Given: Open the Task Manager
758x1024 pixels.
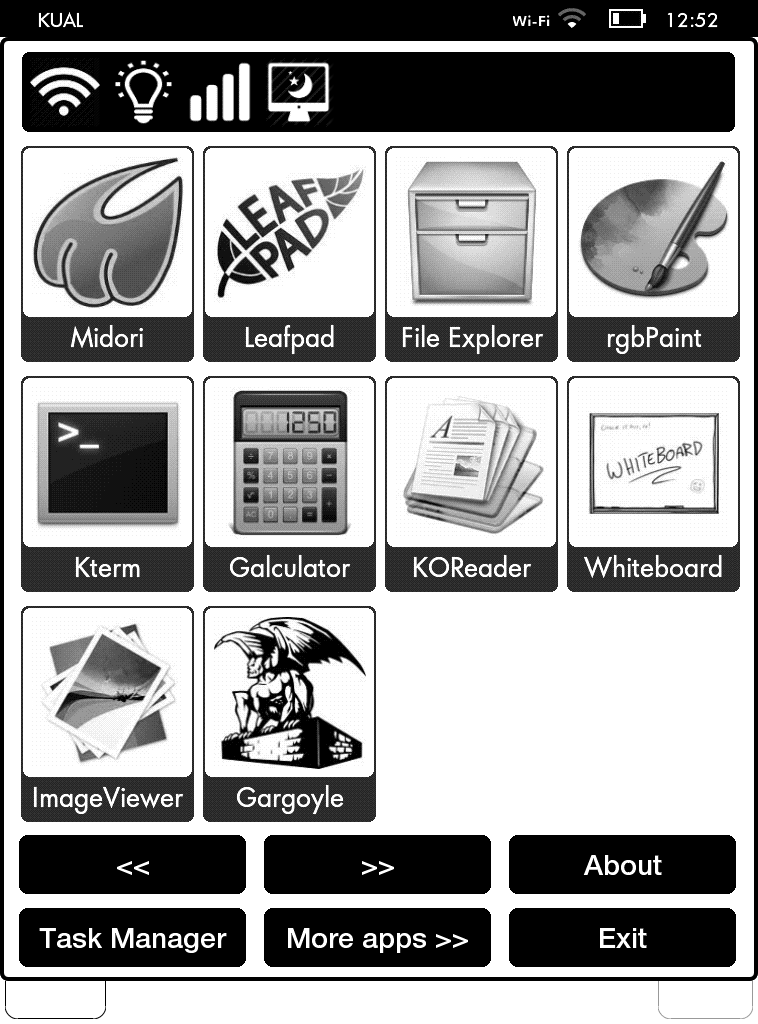Looking at the screenshot, I should tap(132, 938).
